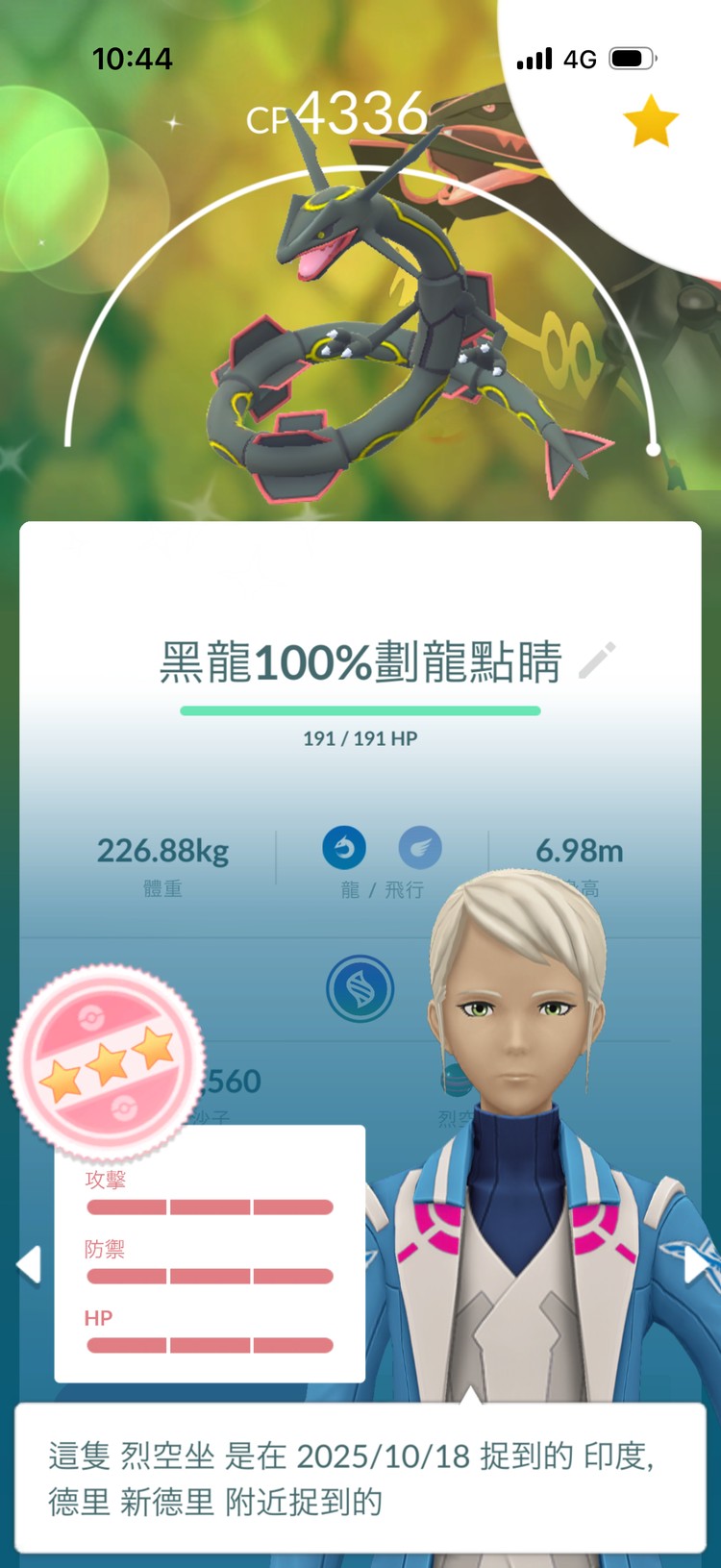
Task: Tap the battery indicator icon
Action: pos(630,59)
